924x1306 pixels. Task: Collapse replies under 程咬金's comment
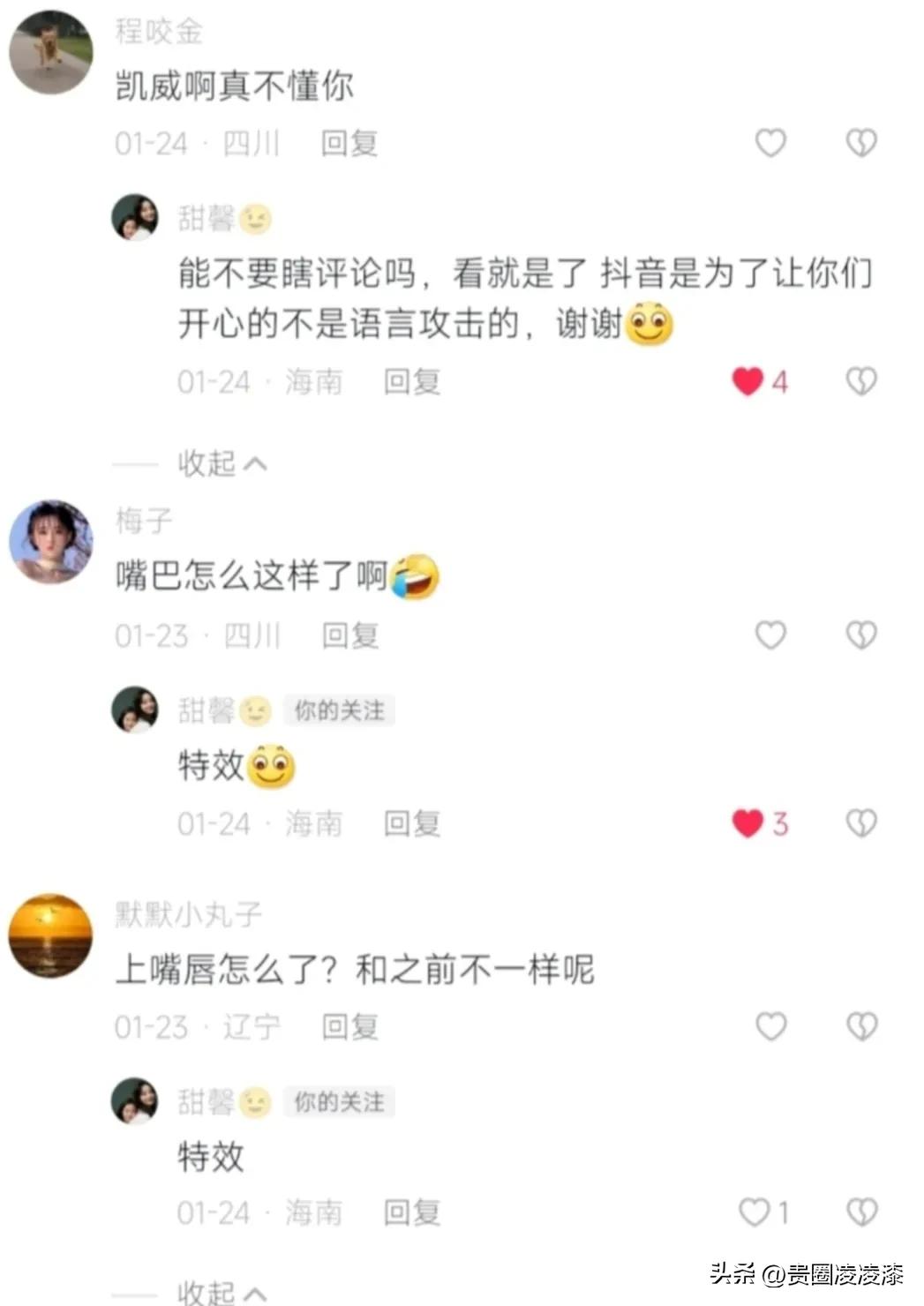[221, 463]
